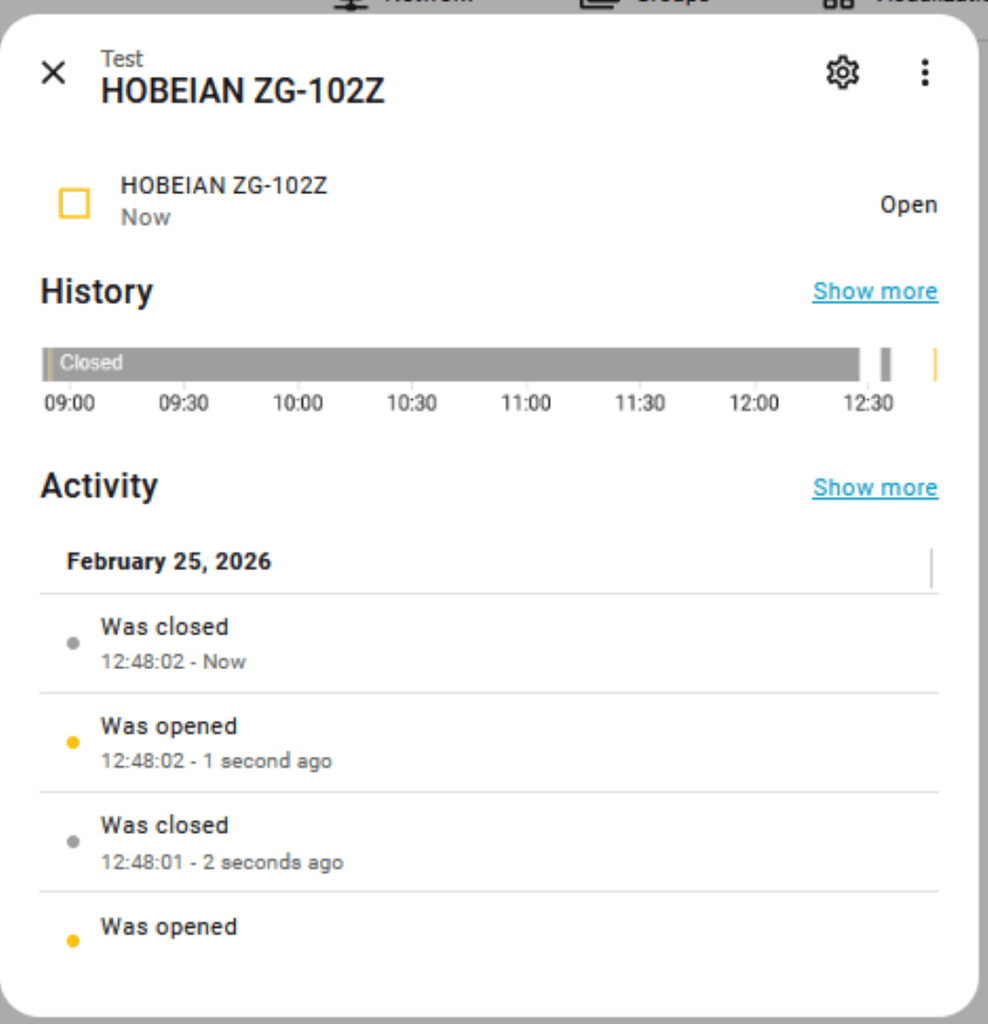Toggle the HOBEIAN ZG-102Z state checkbox
988x1024 pixels.
[73, 203]
